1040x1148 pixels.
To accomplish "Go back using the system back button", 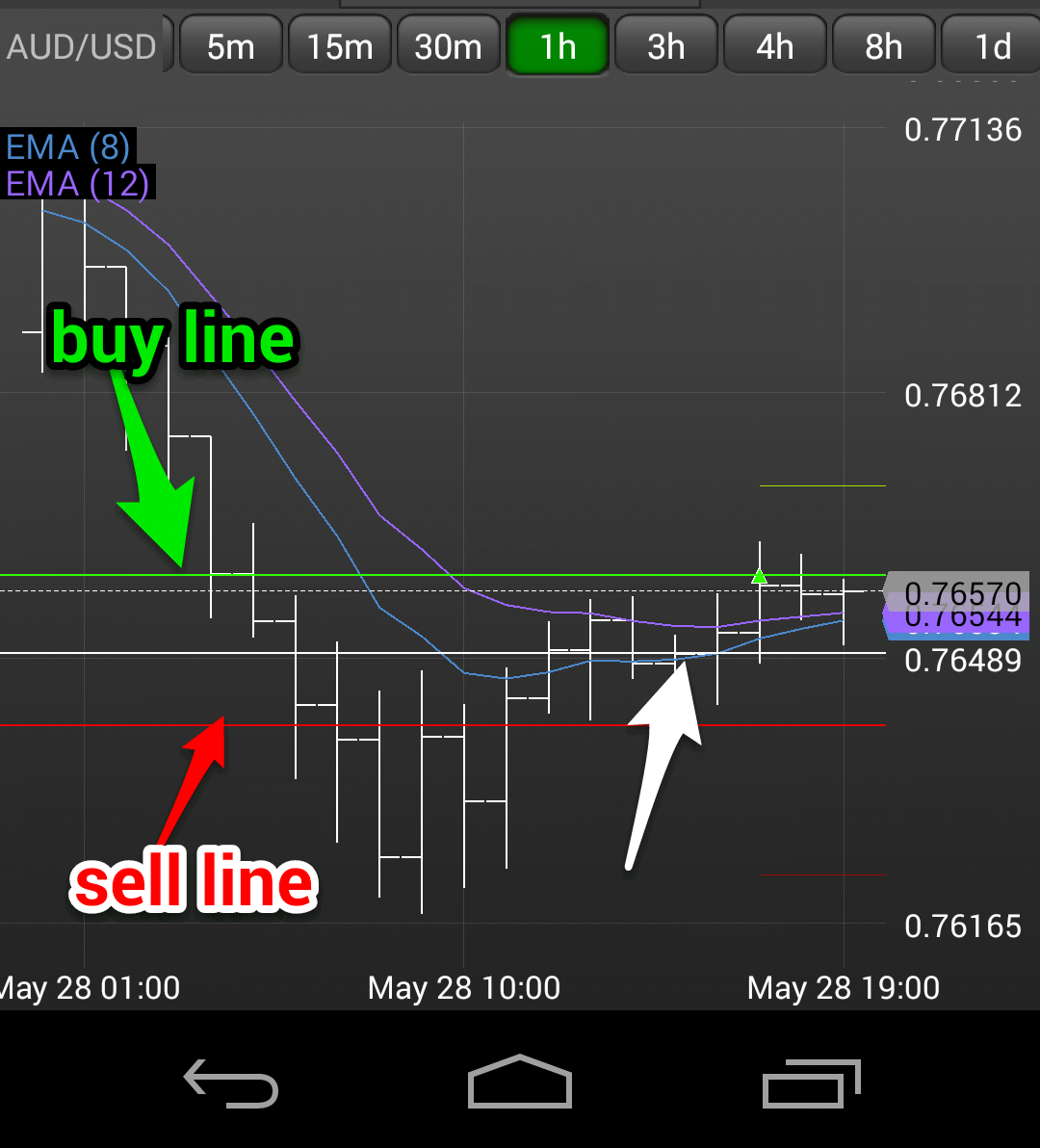I will (231, 1083).
